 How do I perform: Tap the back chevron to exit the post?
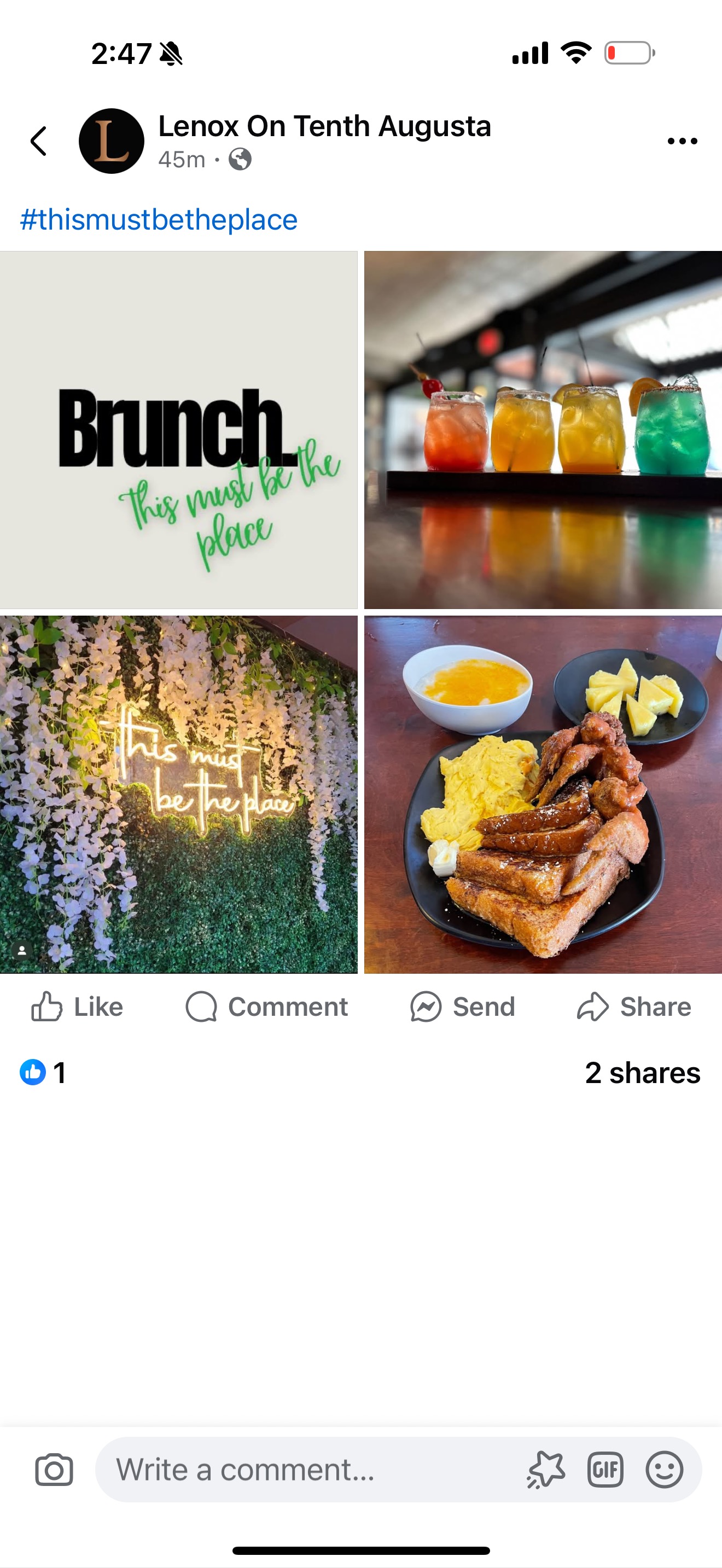click(38, 141)
